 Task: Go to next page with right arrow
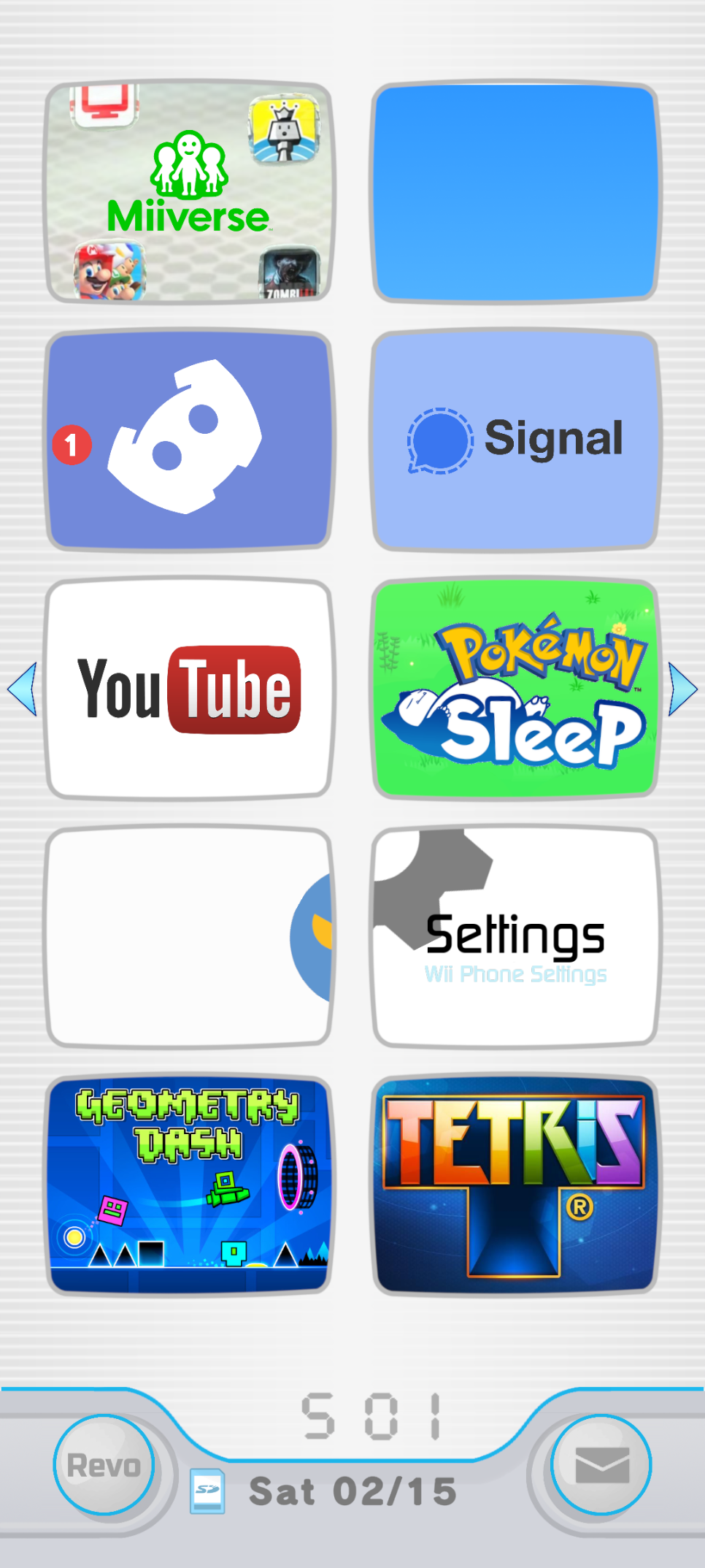(x=683, y=689)
